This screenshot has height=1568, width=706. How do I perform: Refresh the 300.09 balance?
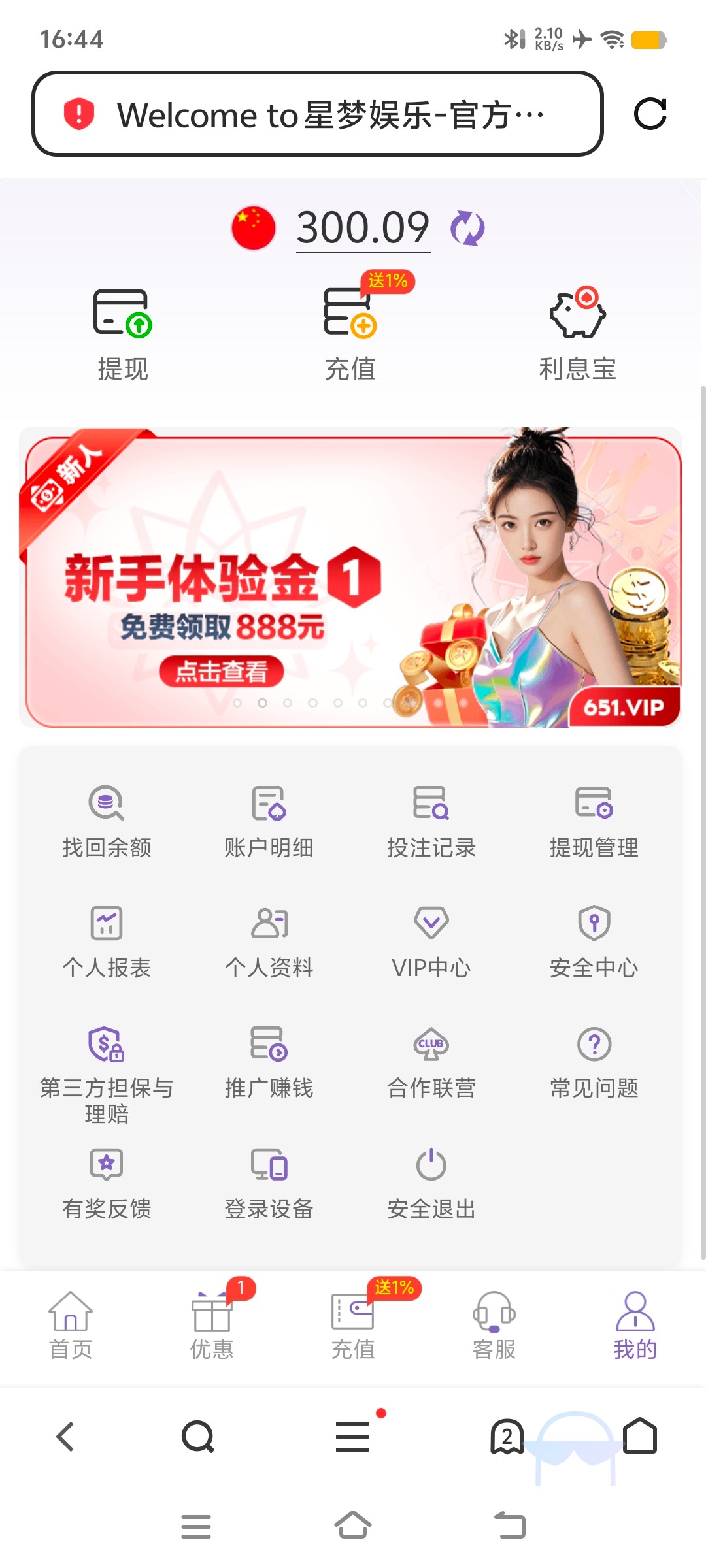pos(467,228)
